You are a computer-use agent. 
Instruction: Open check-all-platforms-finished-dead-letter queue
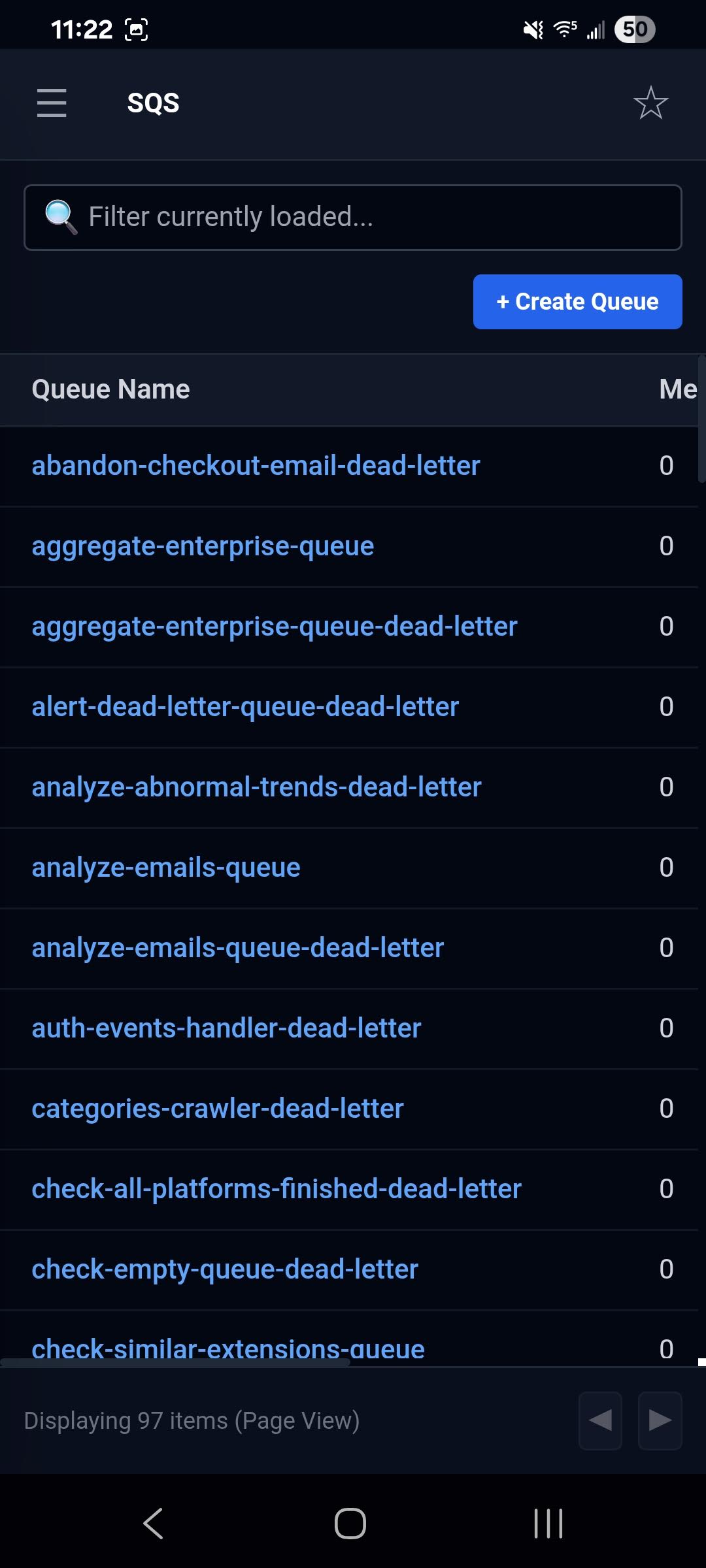click(277, 1189)
